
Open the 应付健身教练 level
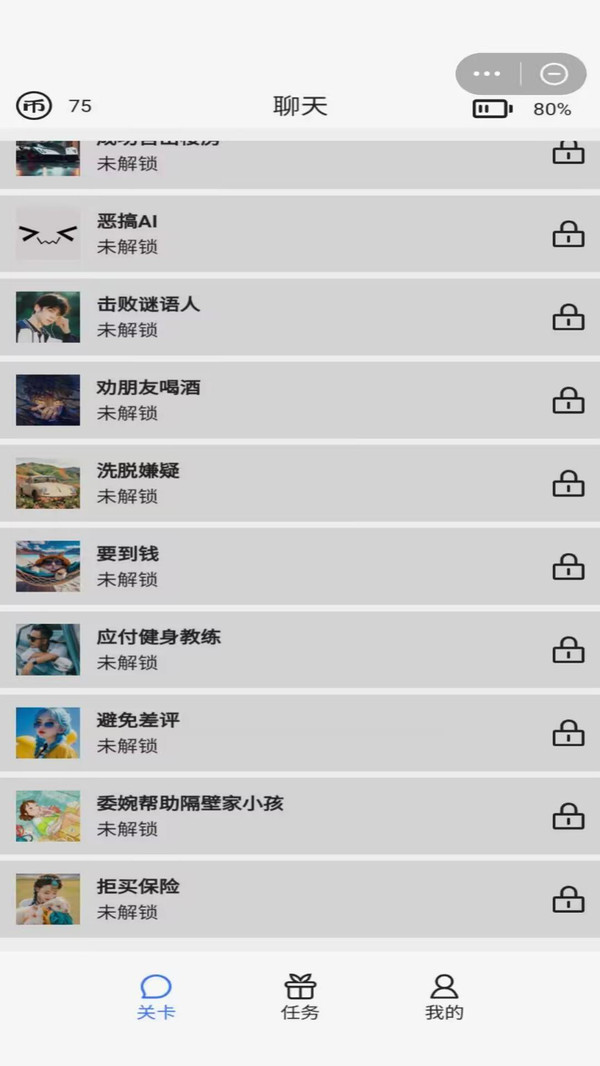coord(300,649)
